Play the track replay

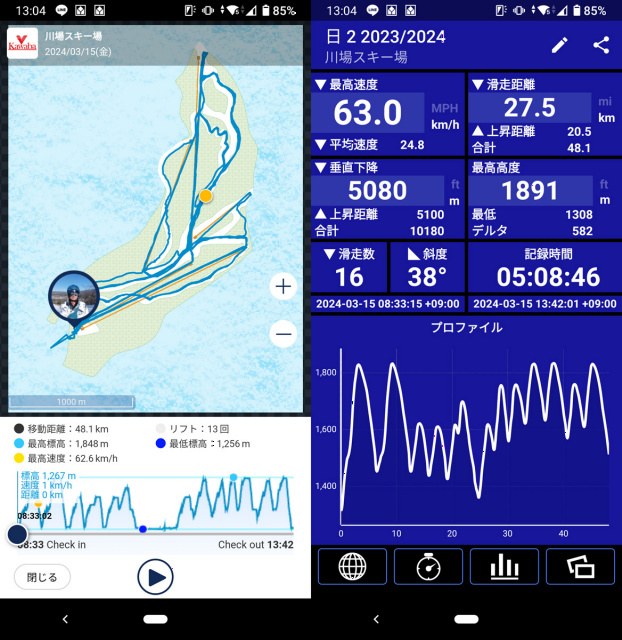[155, 577]
